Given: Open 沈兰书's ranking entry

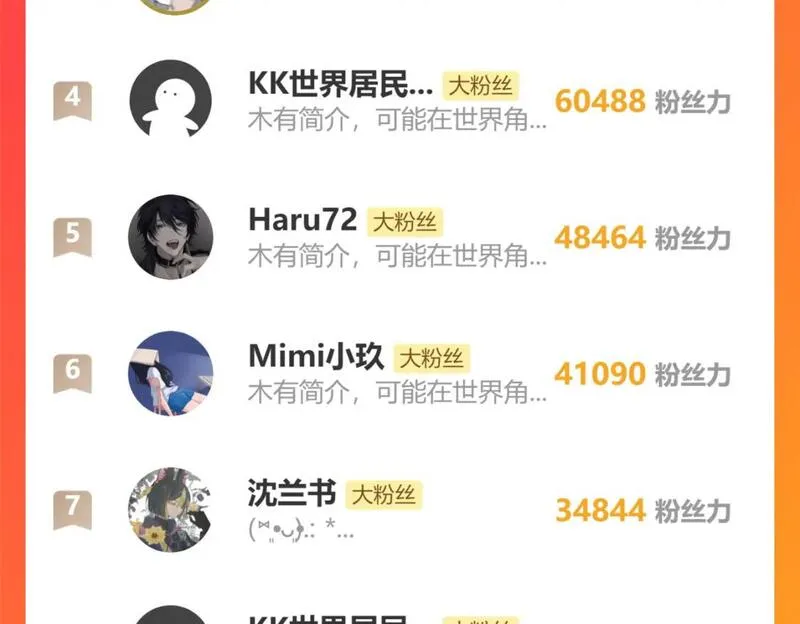Looking at the screenshot, I should click(x=400, y=509).
